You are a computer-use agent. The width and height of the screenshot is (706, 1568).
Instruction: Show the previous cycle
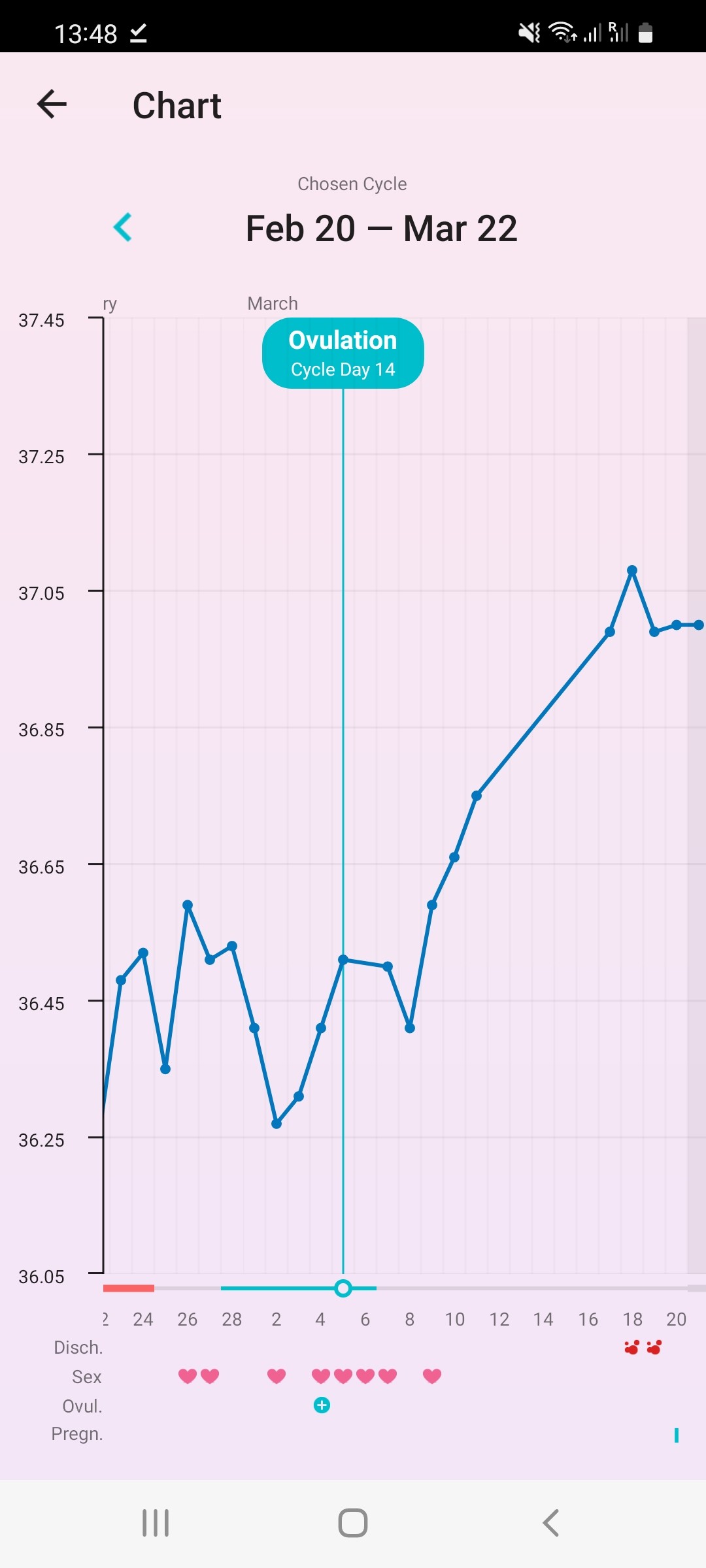coord(123,227)
